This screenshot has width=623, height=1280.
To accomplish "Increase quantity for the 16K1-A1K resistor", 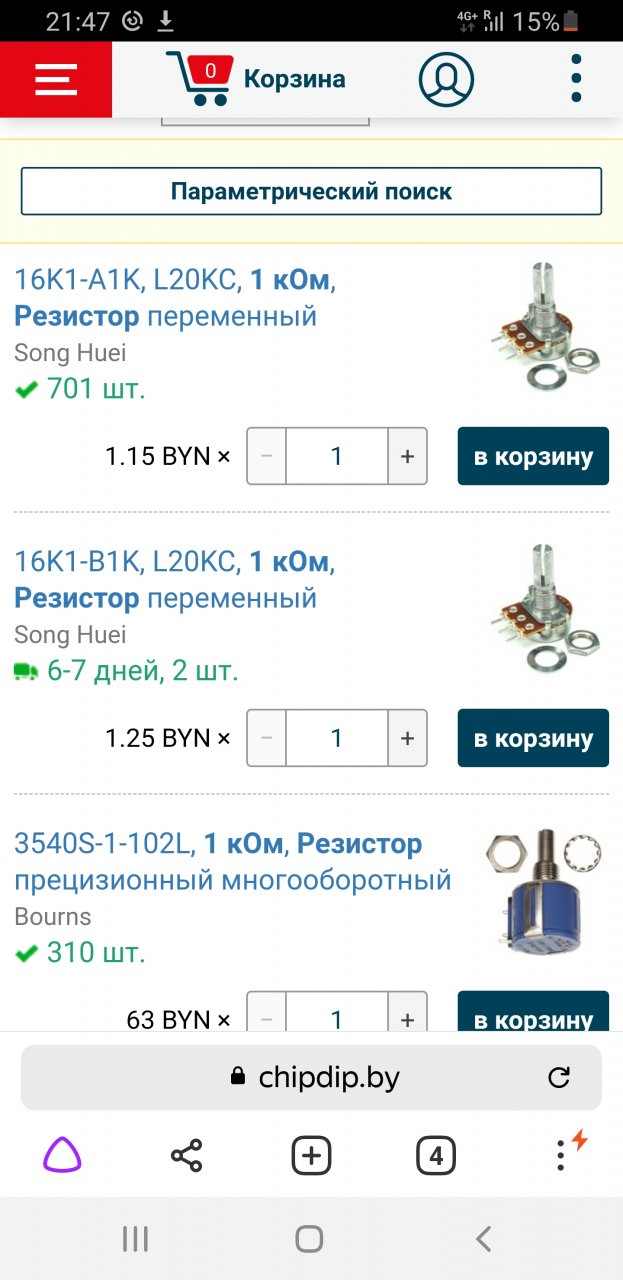I will 407,456.
